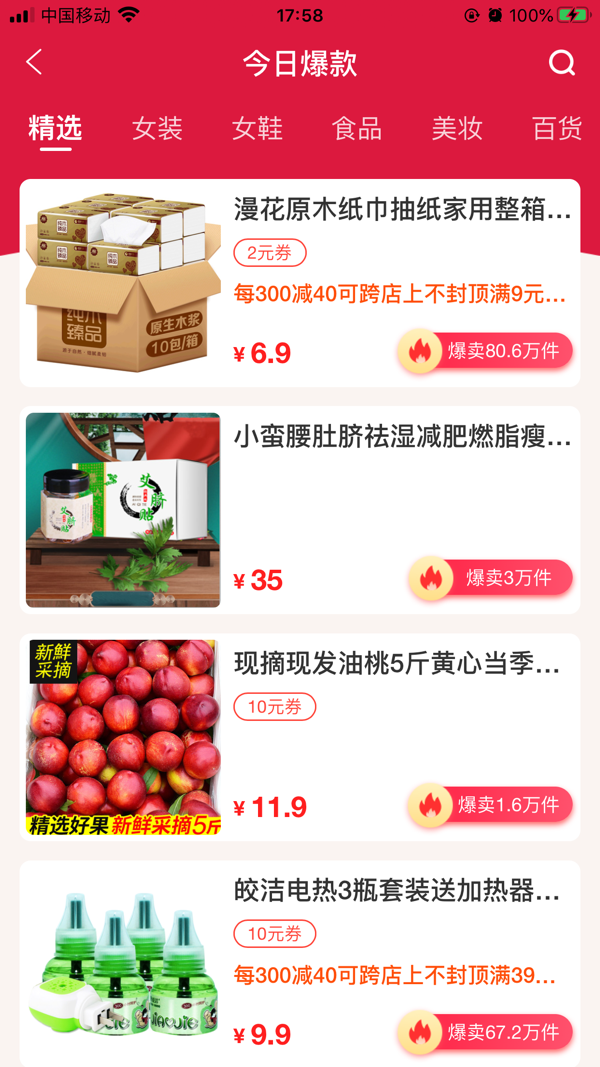Tap the 爆卖80.6万件 button

(x=486, y=351)
